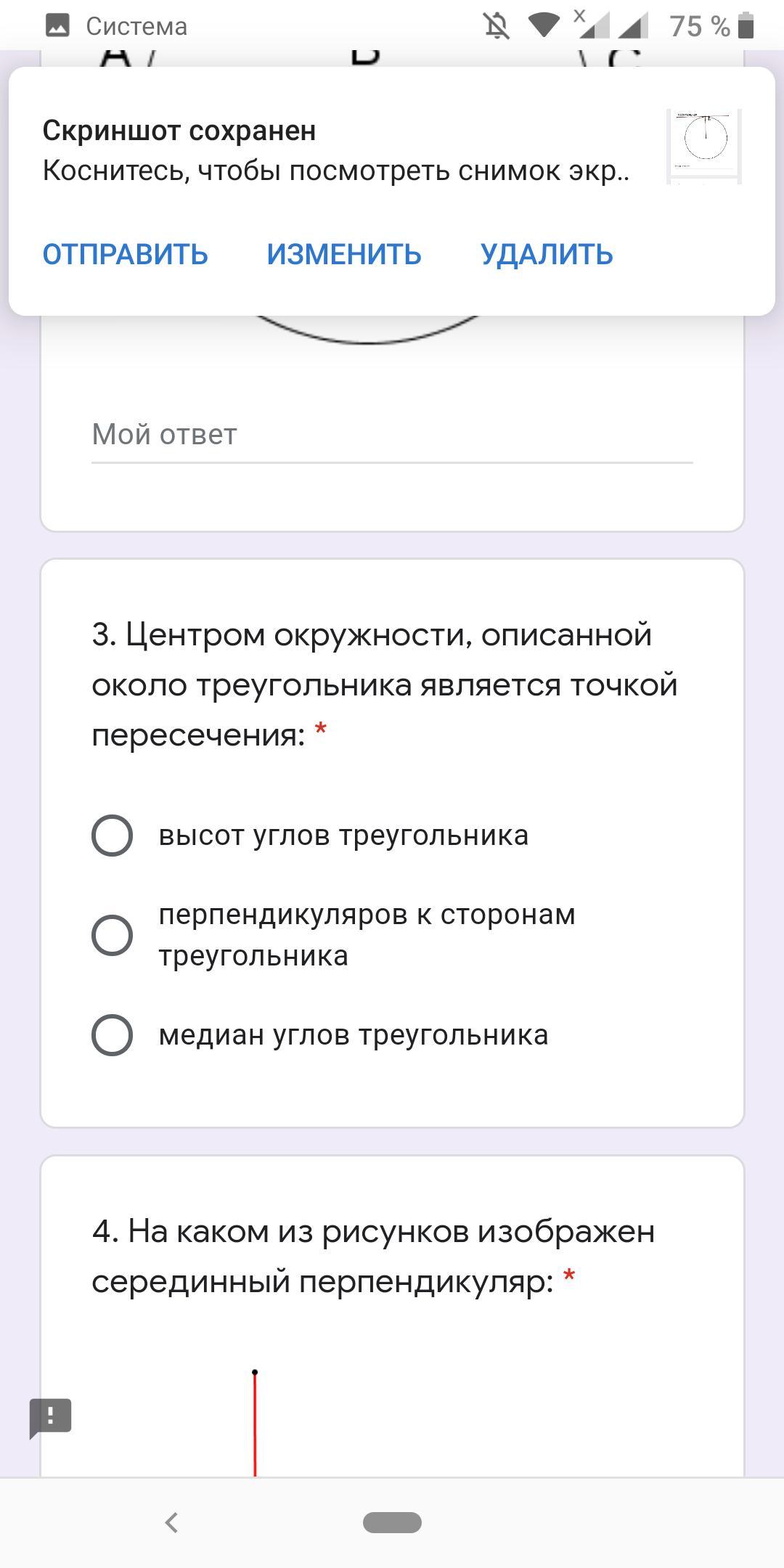Select 'высот углов треугольника' option
The width and height of the screenshot is (784, 1568).
113,836
